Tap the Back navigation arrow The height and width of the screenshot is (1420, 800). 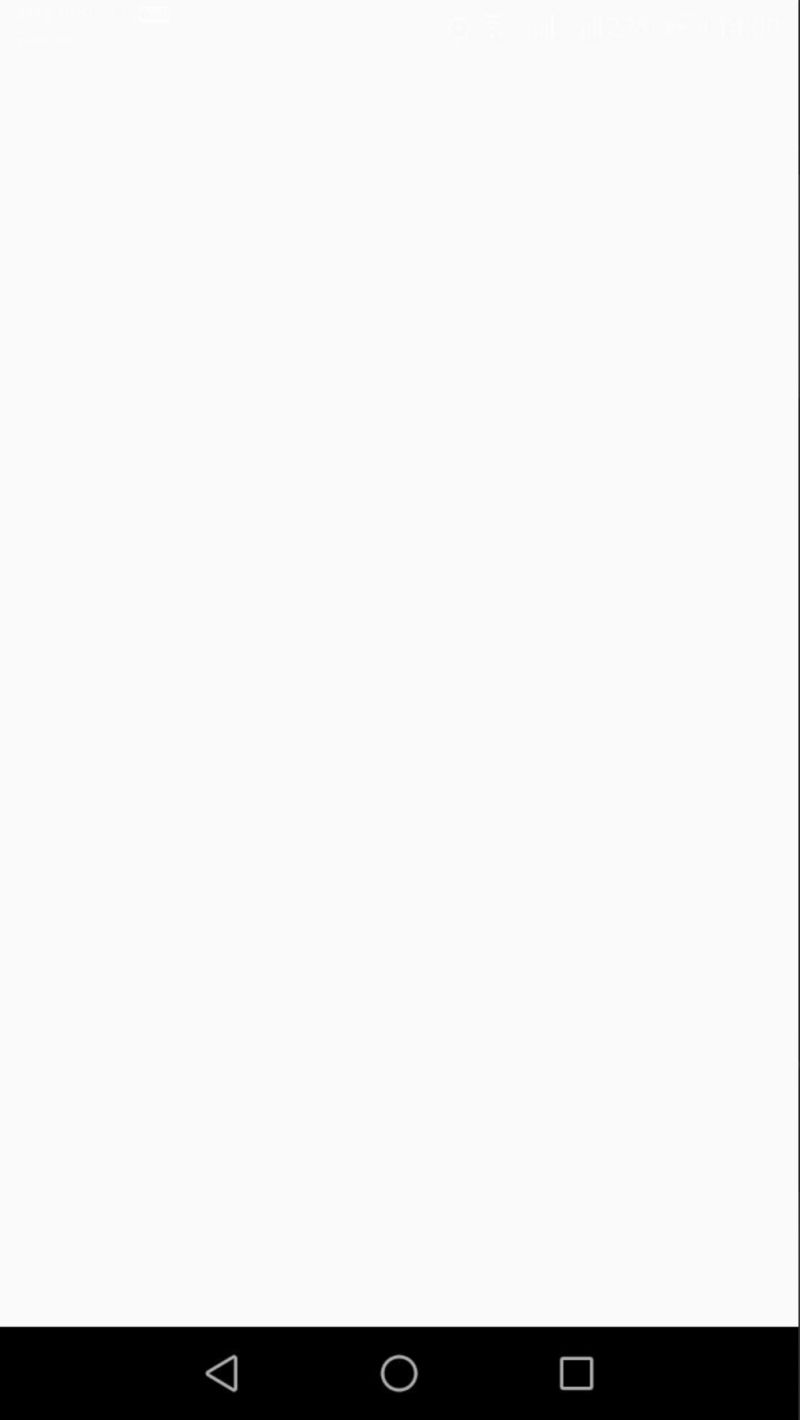tap(223, 1372)
